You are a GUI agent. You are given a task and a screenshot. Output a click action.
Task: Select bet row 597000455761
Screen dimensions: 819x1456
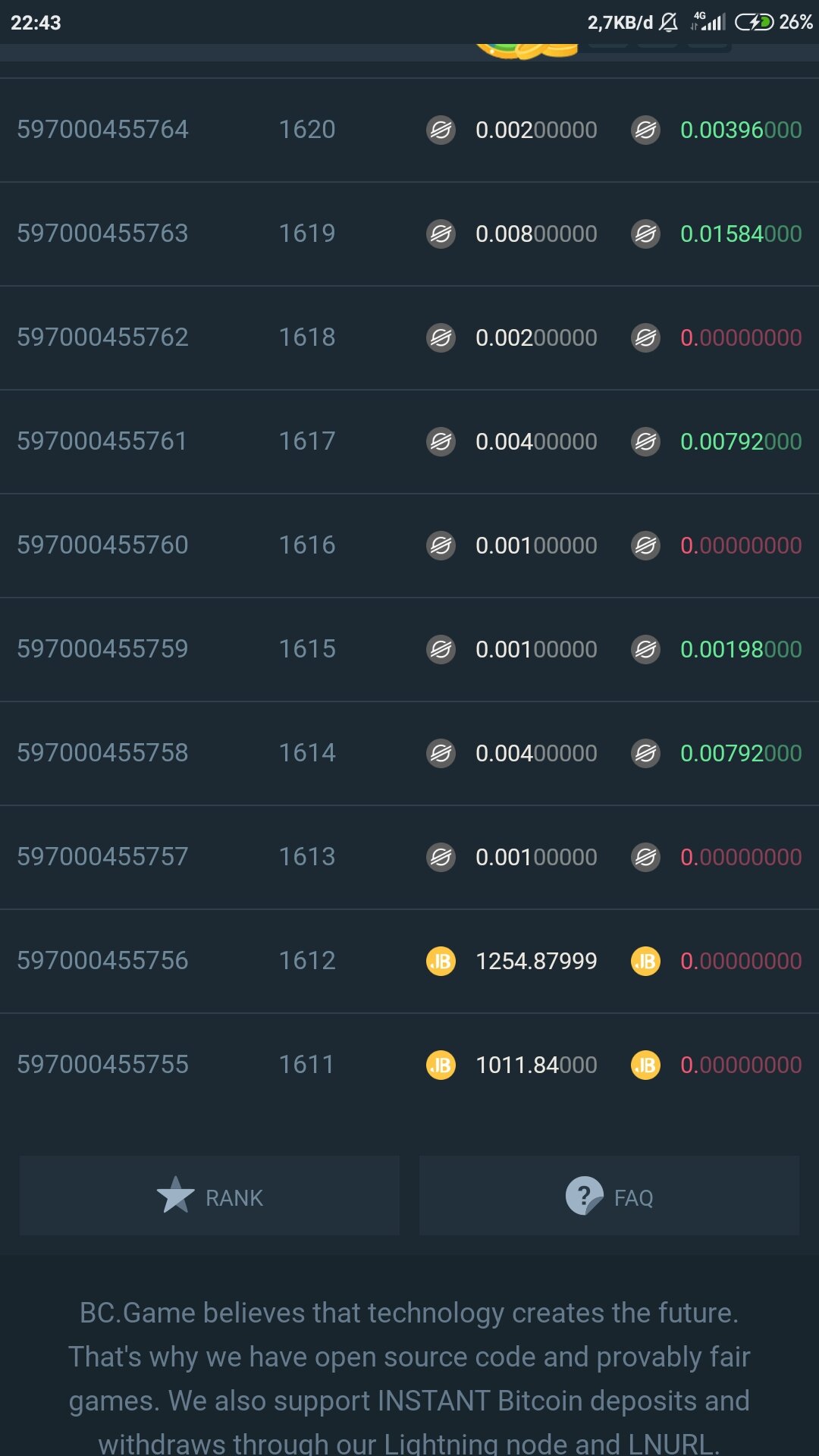[102, 441]
